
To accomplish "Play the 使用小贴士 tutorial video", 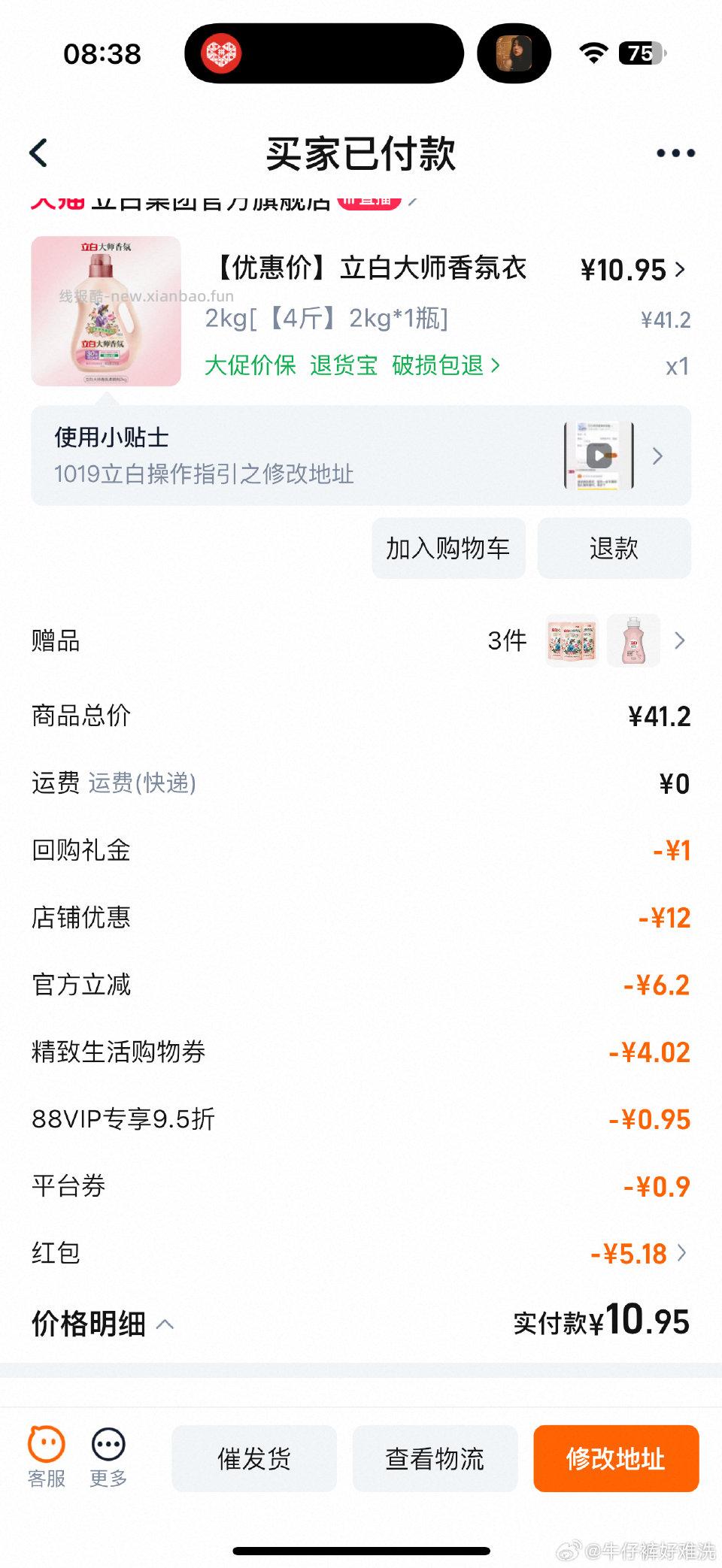I will pyautogui.click(x=598, y=456).
